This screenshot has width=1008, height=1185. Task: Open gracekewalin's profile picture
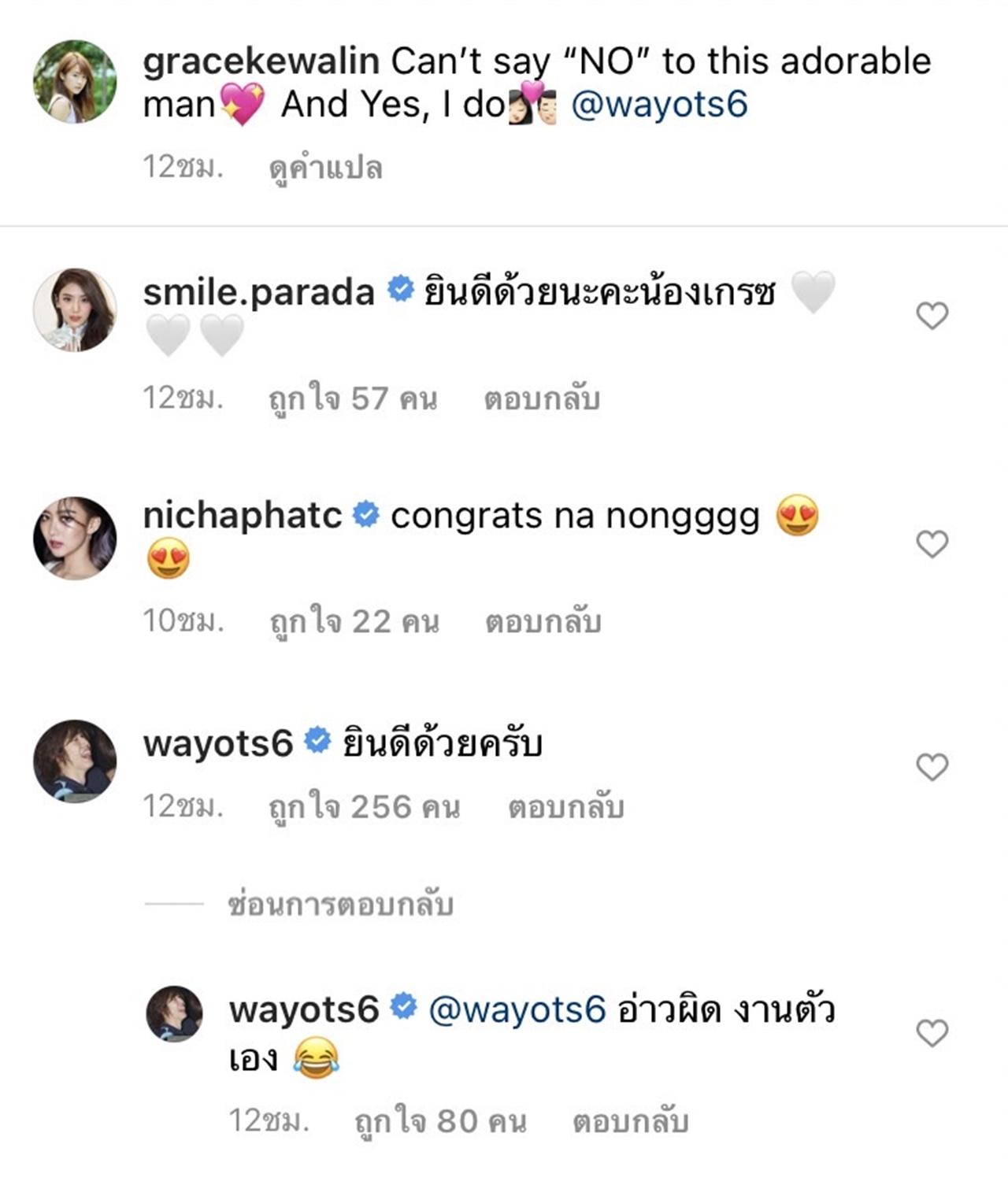coord(75,82)
